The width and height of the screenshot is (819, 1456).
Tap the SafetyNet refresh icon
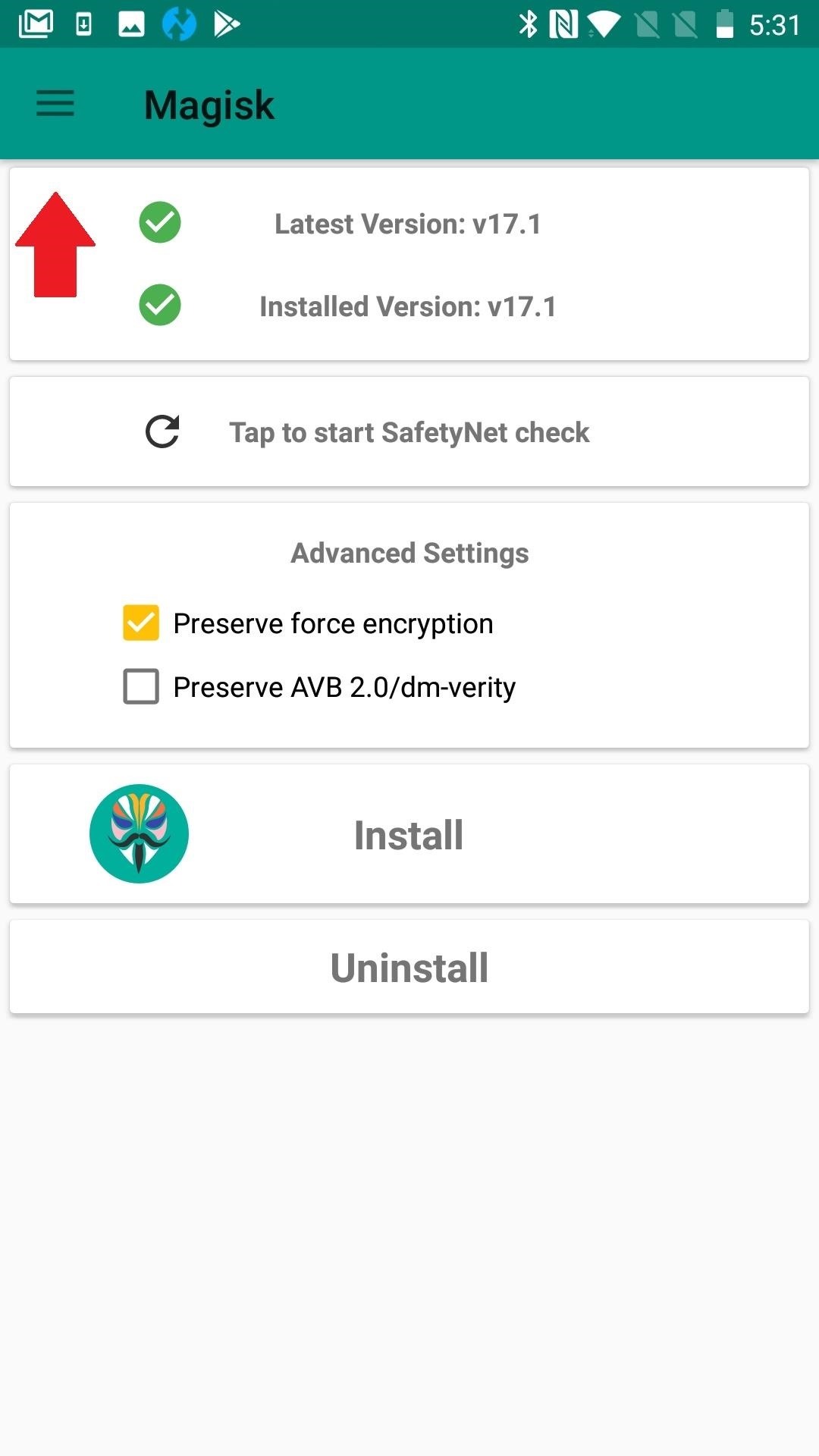(x=162, y=431)
